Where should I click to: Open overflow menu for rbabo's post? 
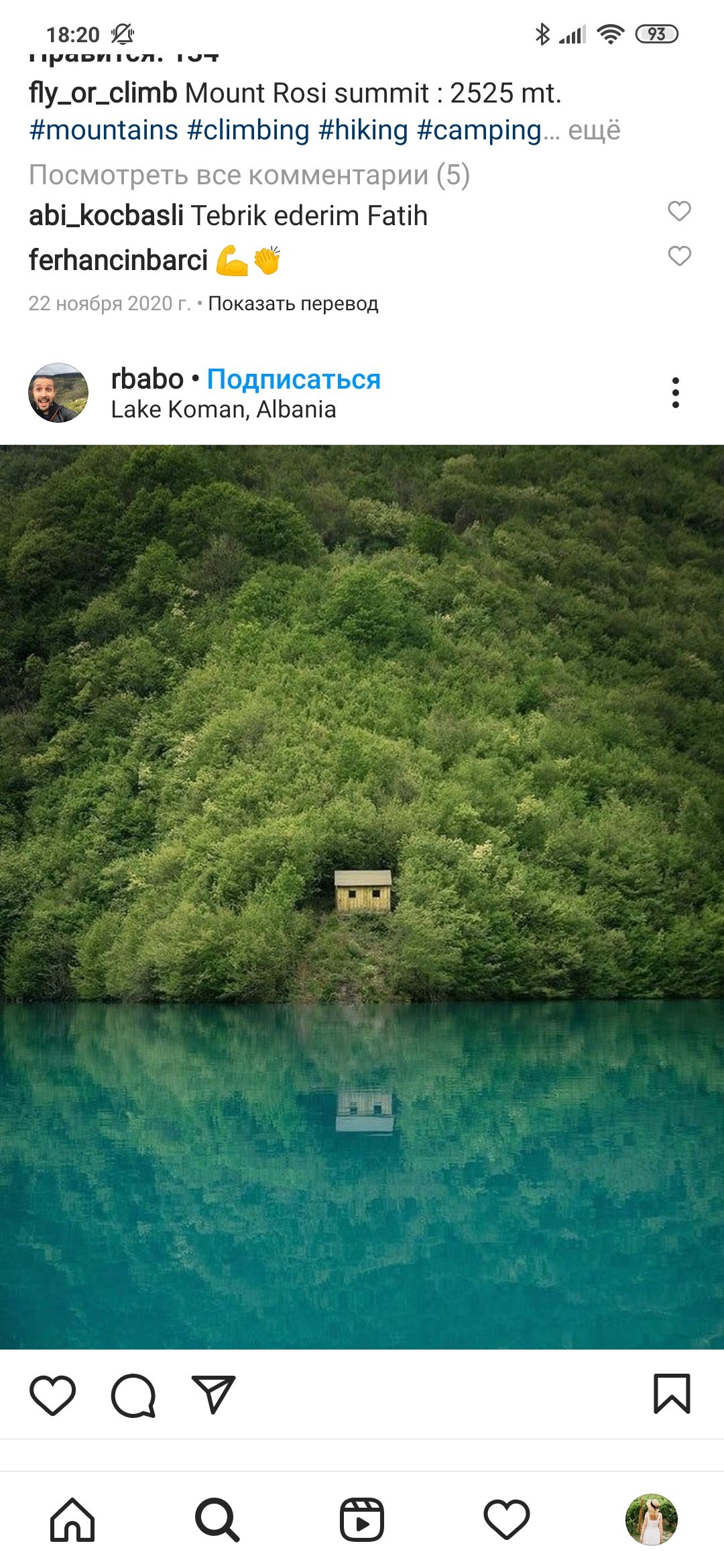(x=675, y=393)
